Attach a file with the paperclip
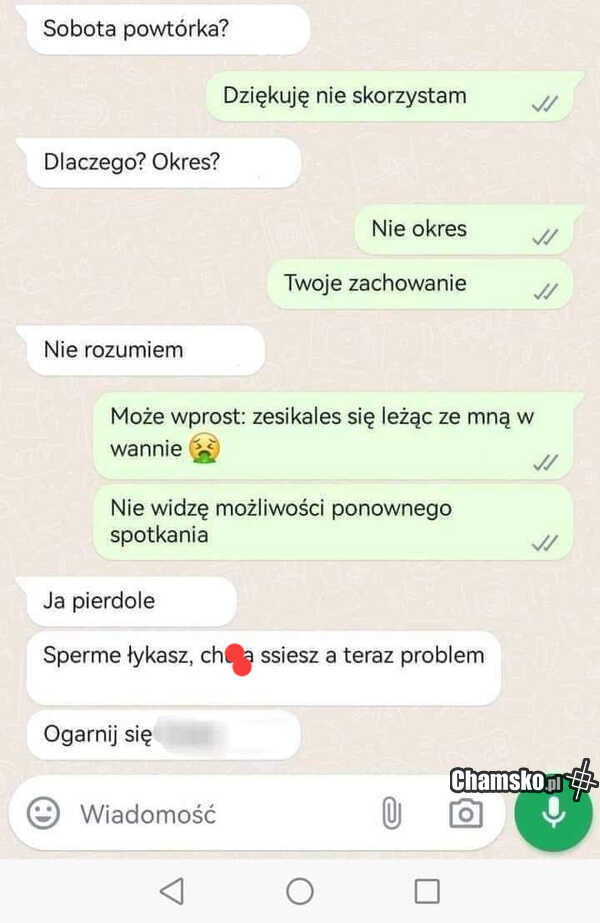This screenshot has height=923, width=600. [x=391, y=814]
